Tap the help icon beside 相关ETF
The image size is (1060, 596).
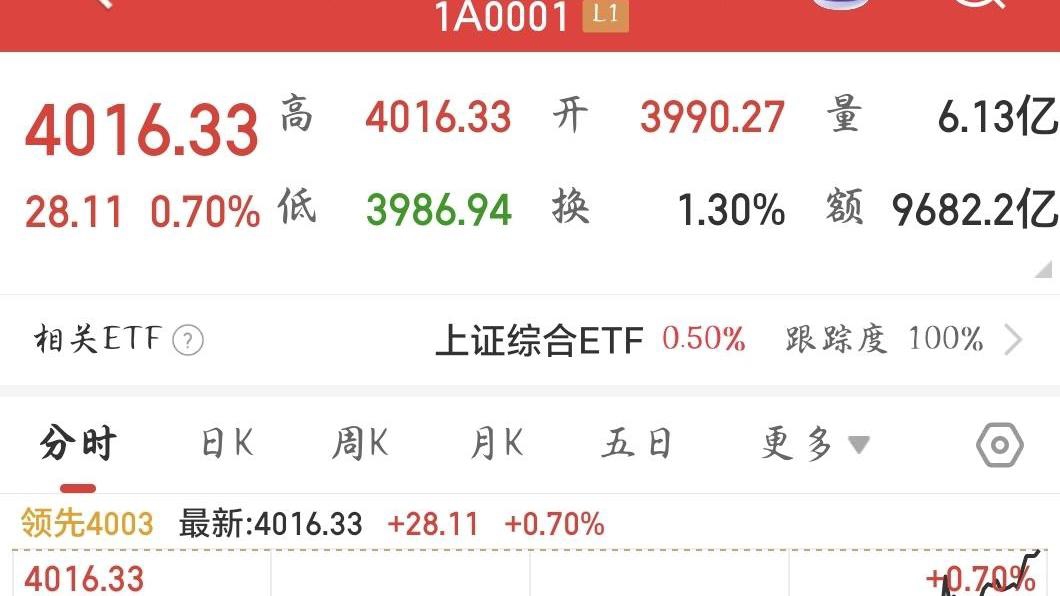click(188, 341)
